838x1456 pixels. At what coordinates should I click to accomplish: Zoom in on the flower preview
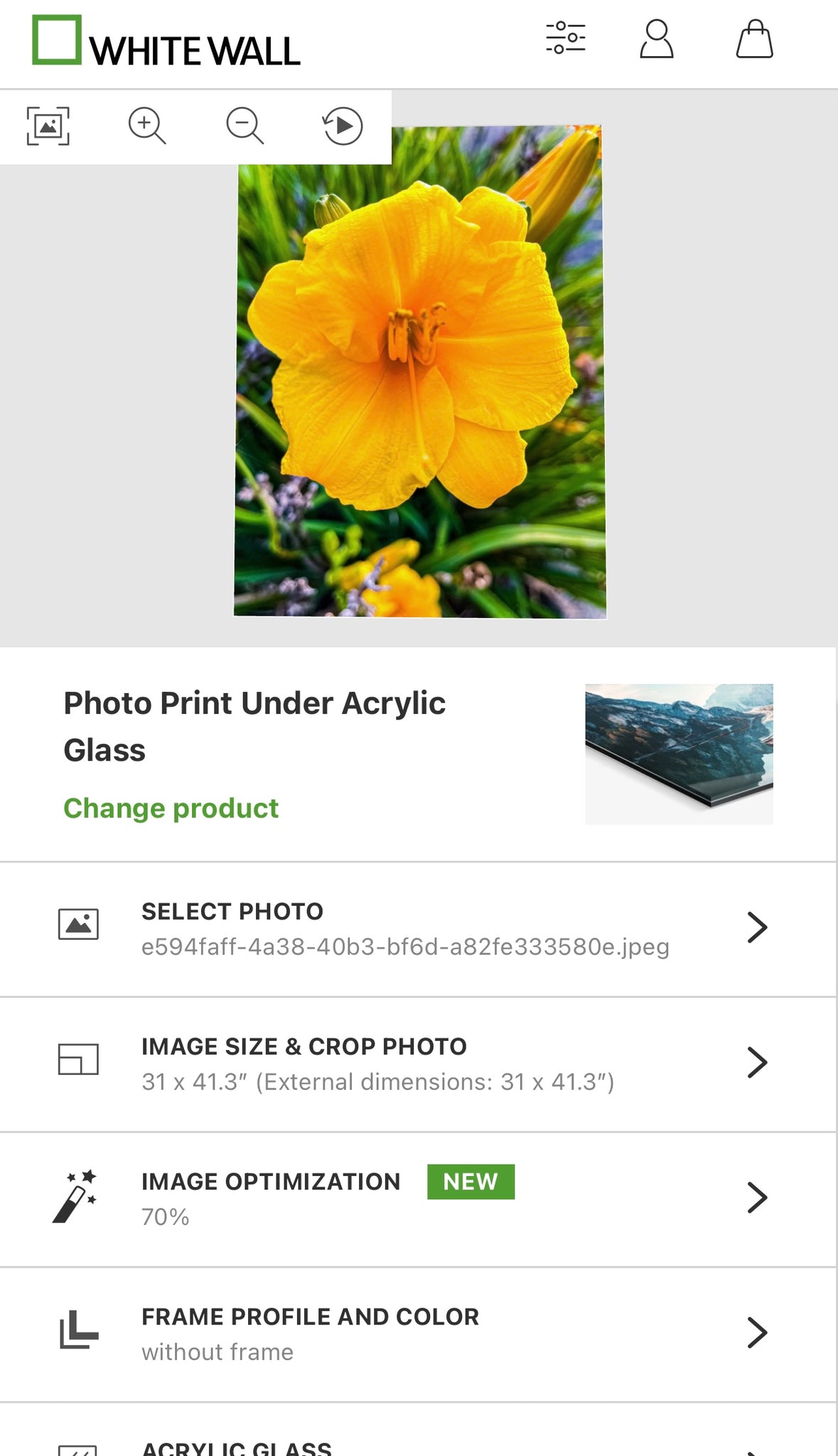(146, 126)
